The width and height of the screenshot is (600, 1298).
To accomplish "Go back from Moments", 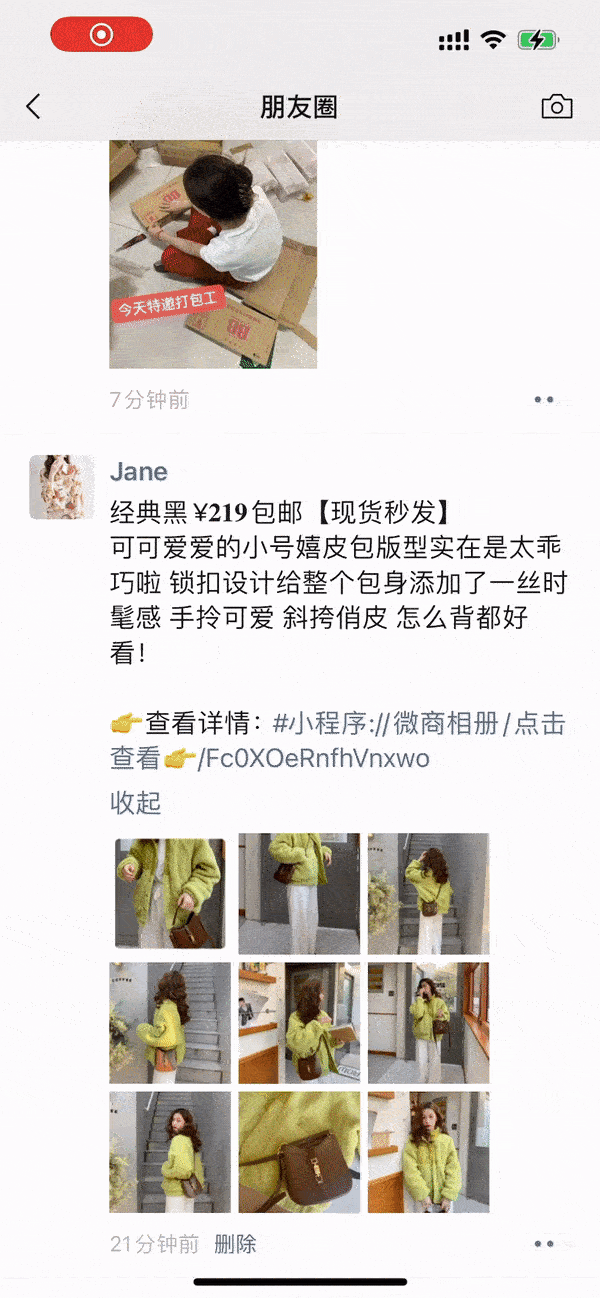I will tap(34, 107).
